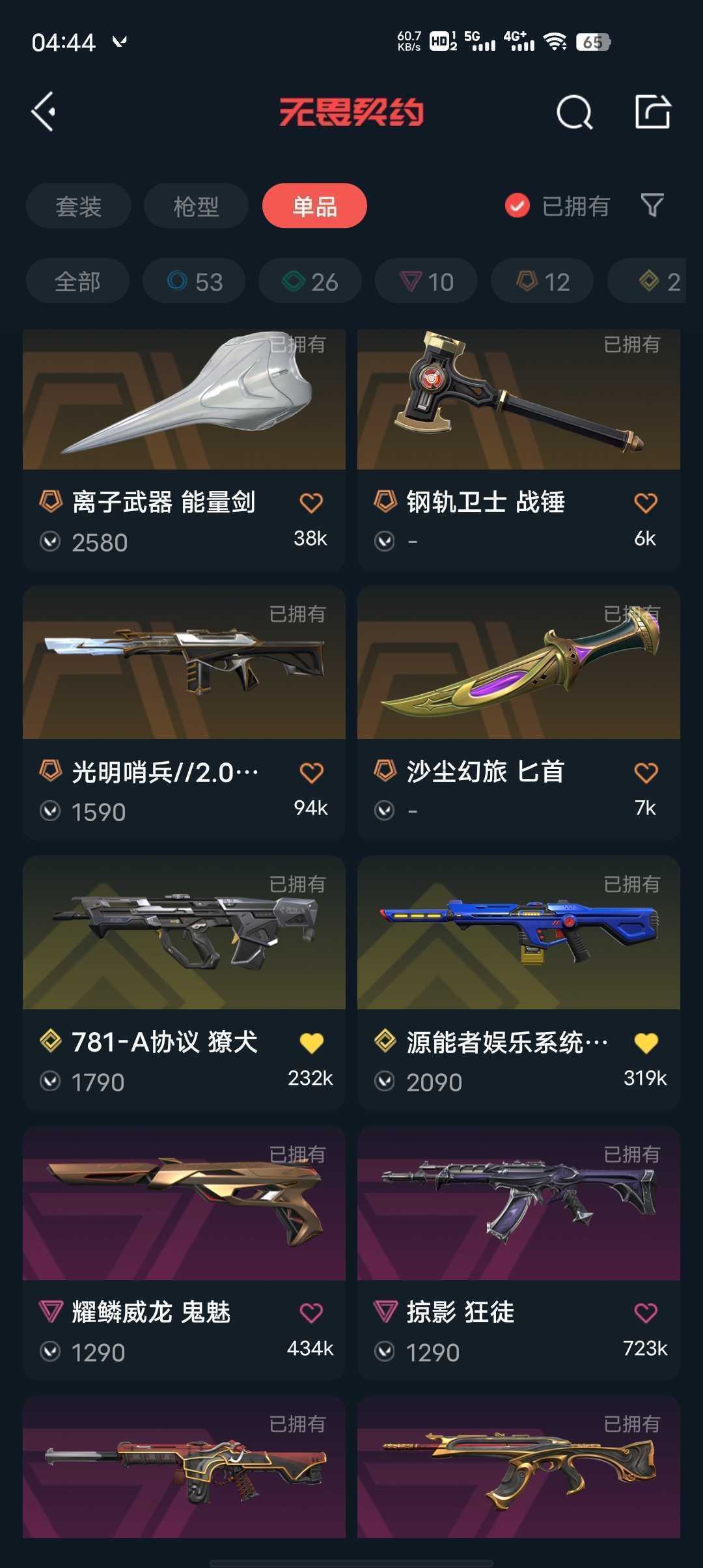Like the 钢轨卫士 战锤 skin
703x1568 pixels.
tap(645, 503)
